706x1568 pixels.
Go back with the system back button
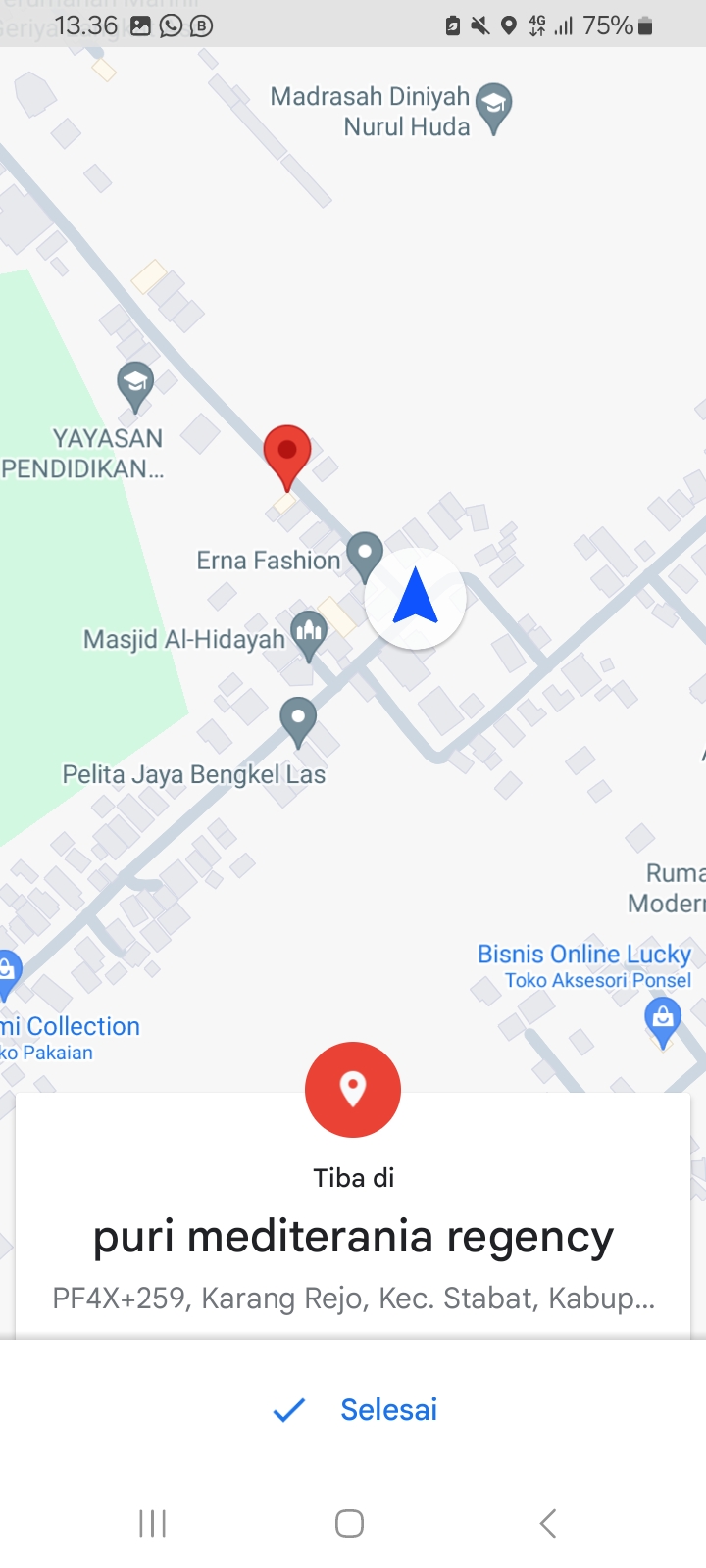(548, 1523)
